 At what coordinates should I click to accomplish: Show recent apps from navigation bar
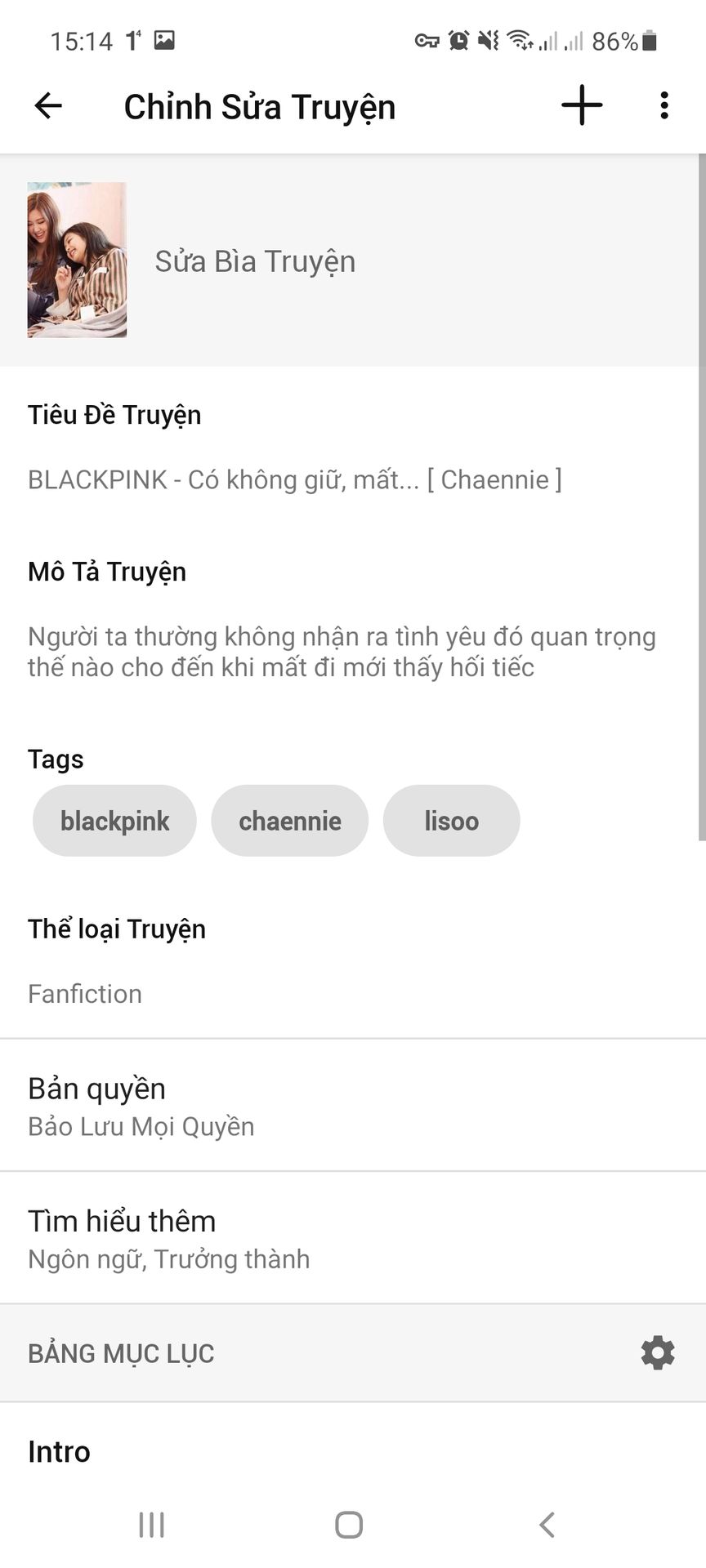[151, 1525]
